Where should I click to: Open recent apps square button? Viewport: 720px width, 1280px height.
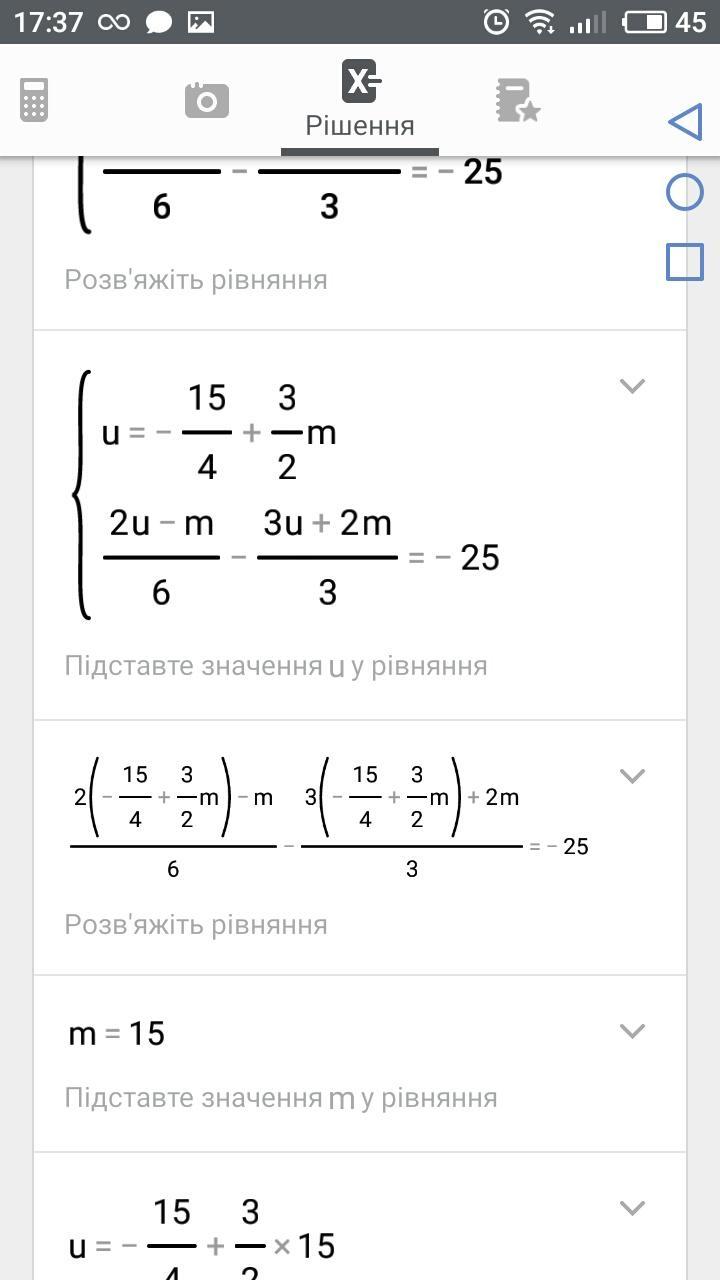click(x=685, y=262)
